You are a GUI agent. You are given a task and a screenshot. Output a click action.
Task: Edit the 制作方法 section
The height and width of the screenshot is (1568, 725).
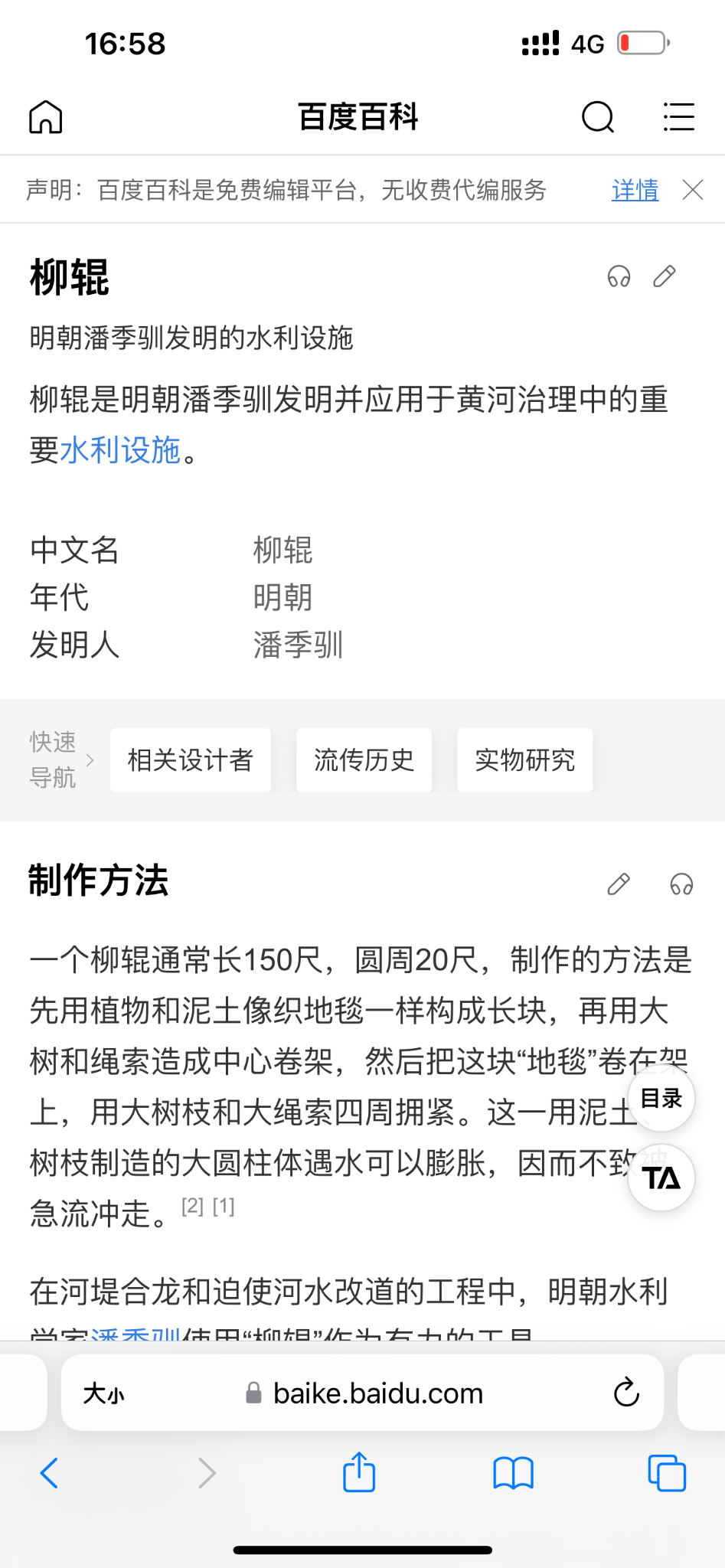[619, 884]
